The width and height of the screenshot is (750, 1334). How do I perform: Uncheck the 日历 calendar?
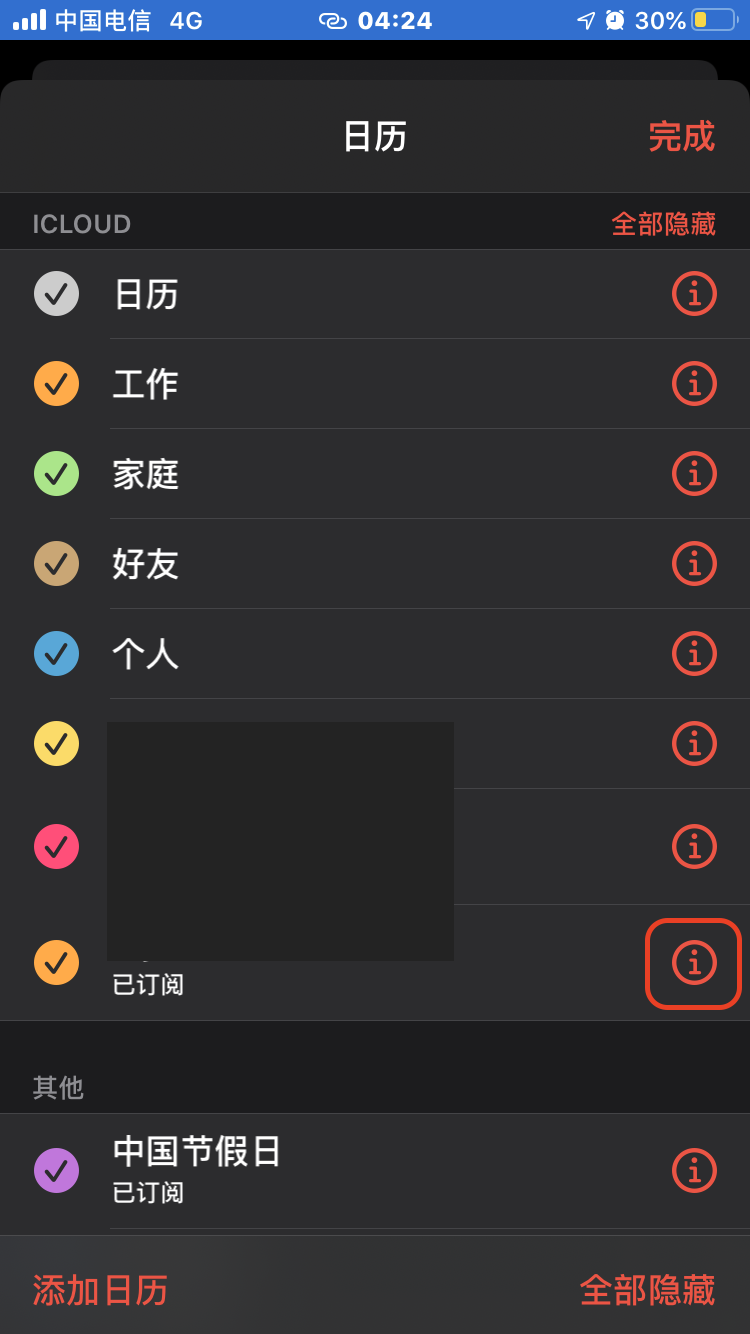click(56, 294)
